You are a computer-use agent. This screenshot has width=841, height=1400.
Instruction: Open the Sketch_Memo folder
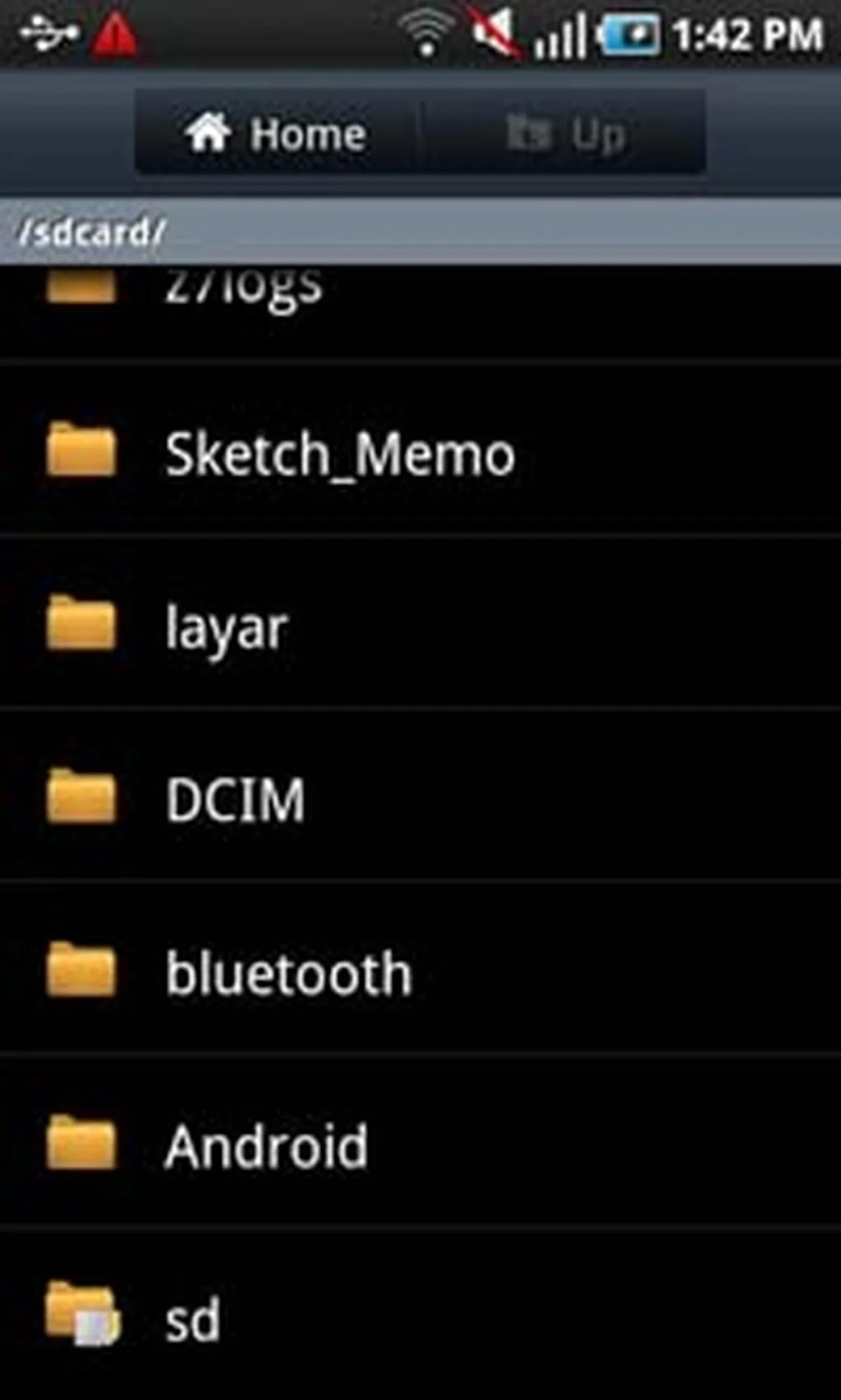point(340,454)
